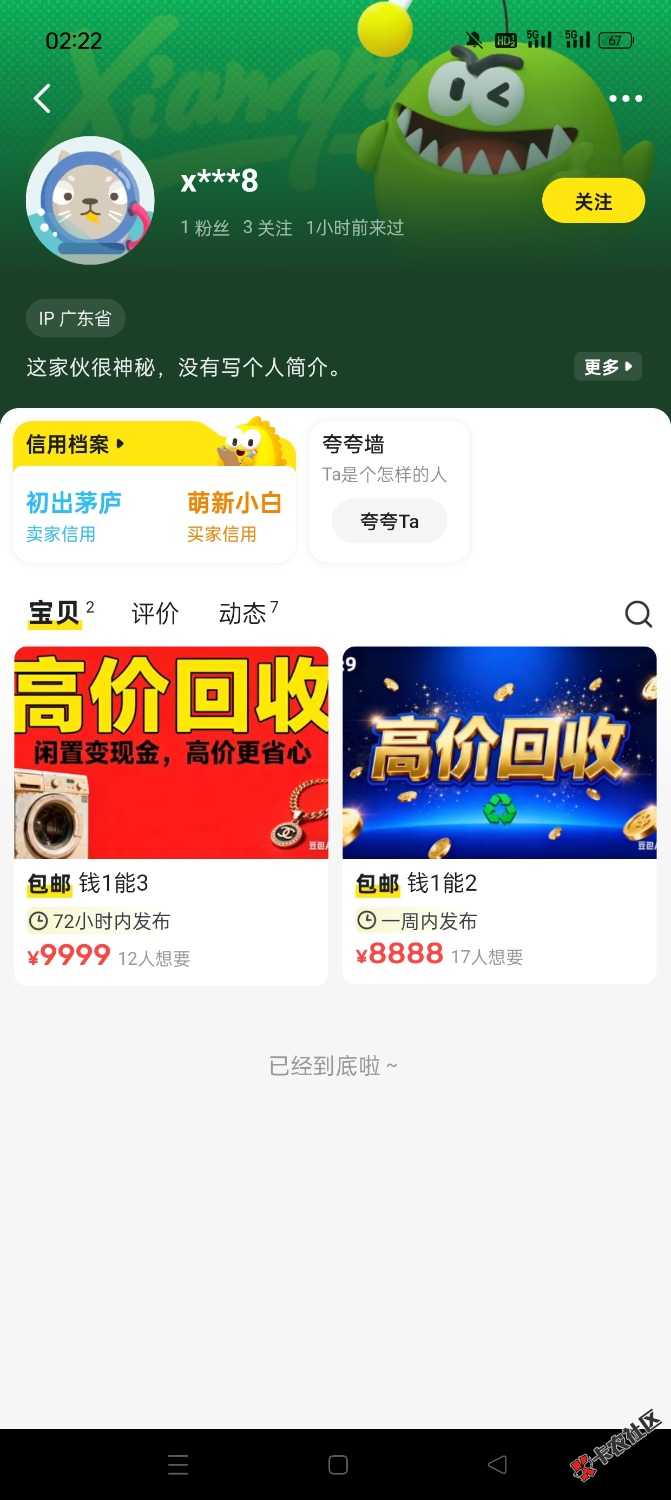Image resolution: width=671 pixels, height=1500 pixels.
Task: Go back using the top-left arrow
Action: [42, 98]
